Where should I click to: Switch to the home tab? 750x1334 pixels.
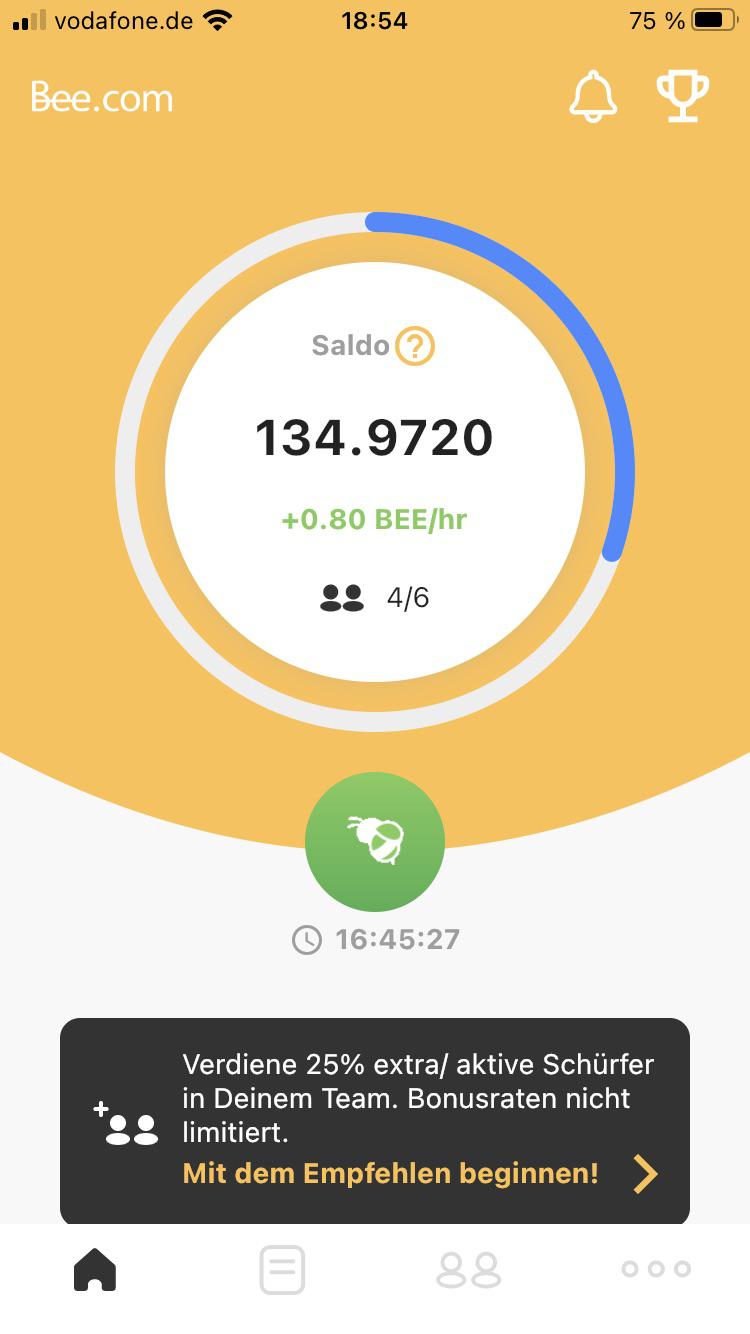point(95,1270)
